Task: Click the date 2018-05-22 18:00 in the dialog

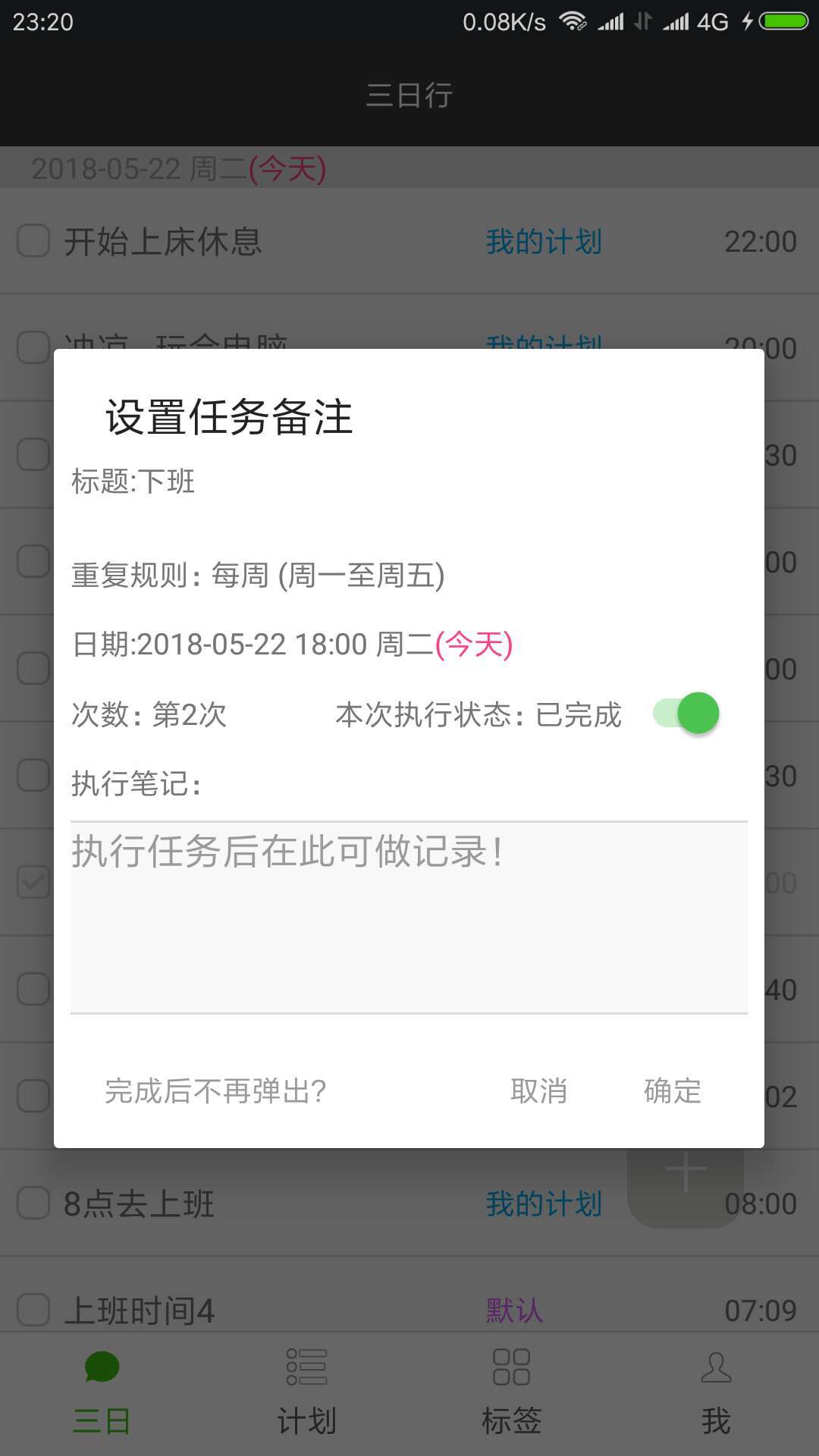Action: 292,646
